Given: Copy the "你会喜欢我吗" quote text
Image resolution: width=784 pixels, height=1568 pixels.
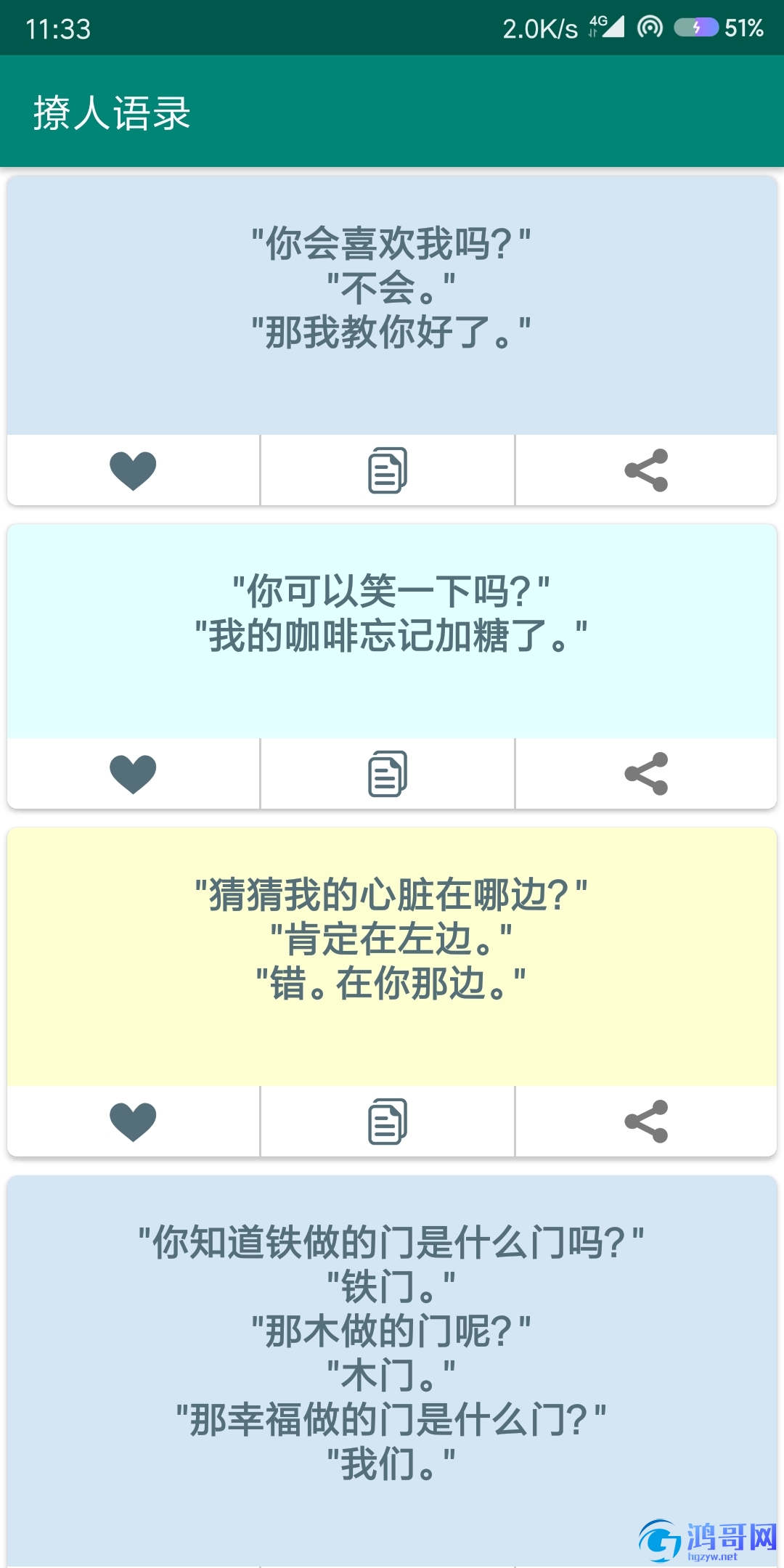Looking at the screenshot, I should click(x=388, y=470).
